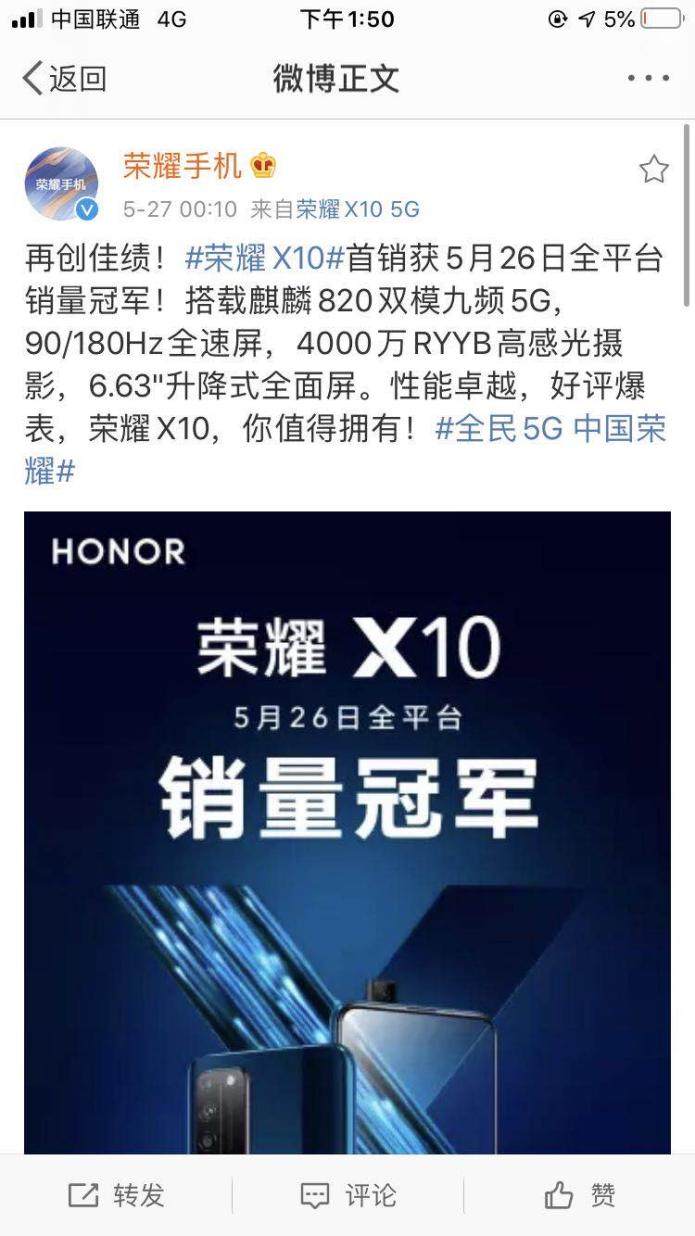
Task: Open 评论 to comment on the post
Action: (x=348, y=1194)
